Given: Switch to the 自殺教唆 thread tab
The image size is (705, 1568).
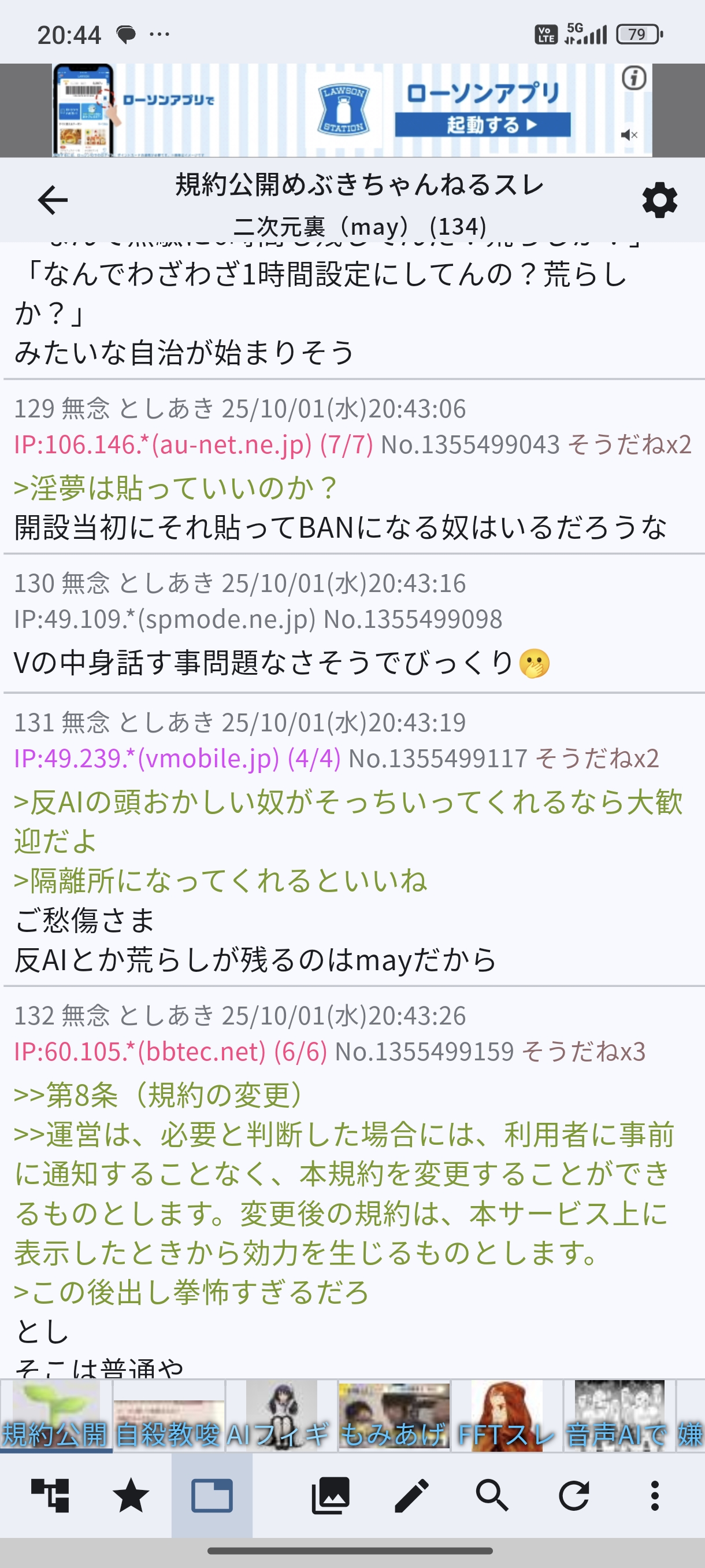Looking at the screenshot, I should (x=168, y=1416).
